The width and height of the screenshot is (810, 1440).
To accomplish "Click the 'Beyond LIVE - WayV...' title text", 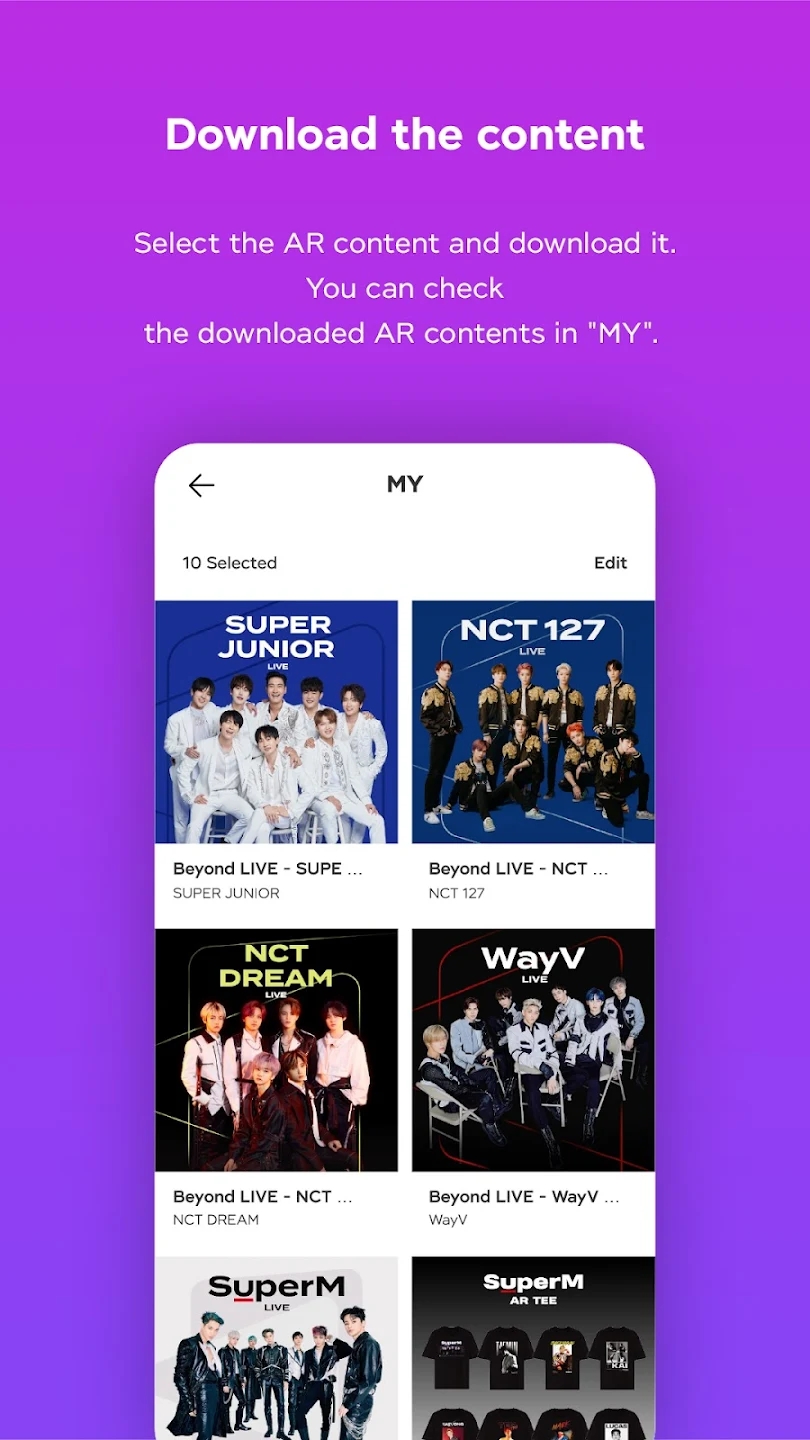I will click(524, 1196).
